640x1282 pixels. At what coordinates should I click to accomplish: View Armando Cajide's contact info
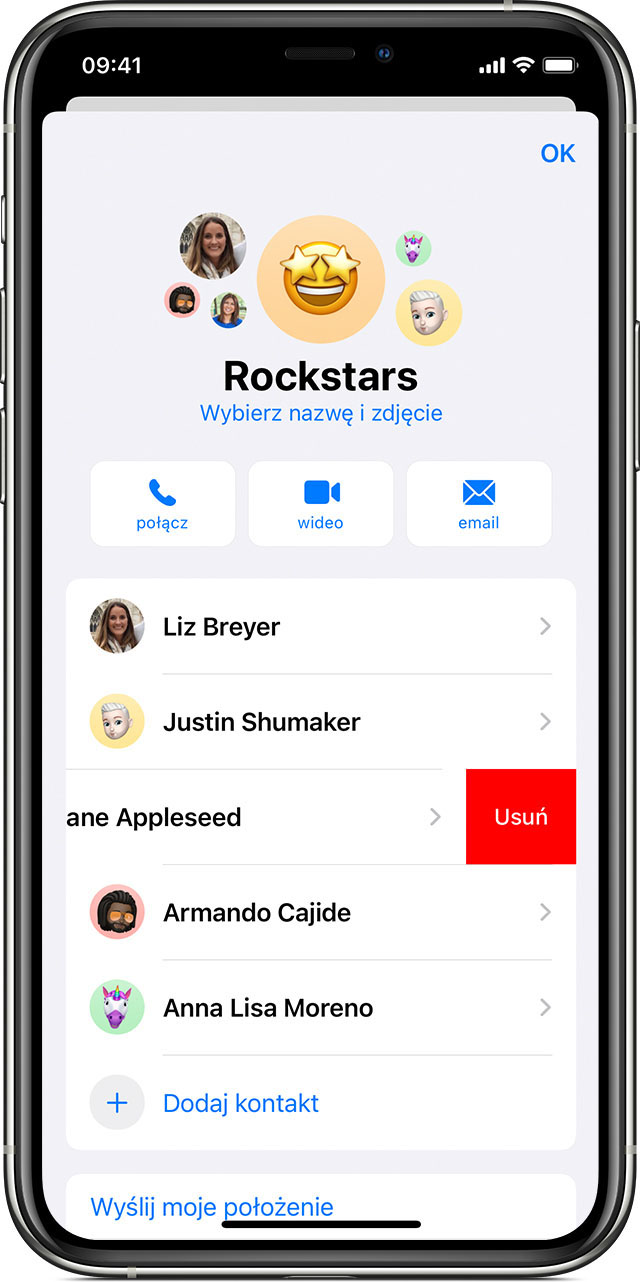[x=320, y=912]
